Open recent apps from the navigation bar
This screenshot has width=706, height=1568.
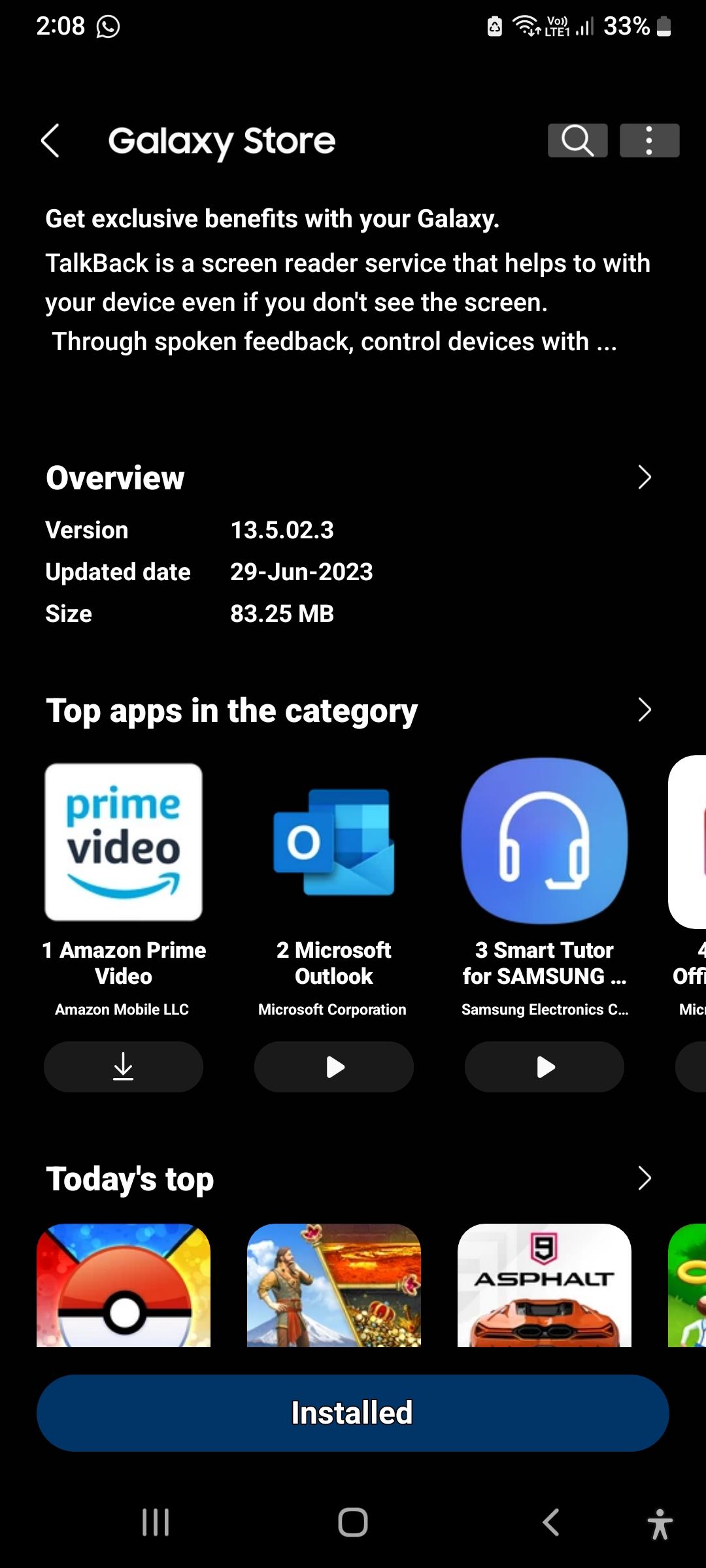pyautogui.click(x=155, y=1522)
